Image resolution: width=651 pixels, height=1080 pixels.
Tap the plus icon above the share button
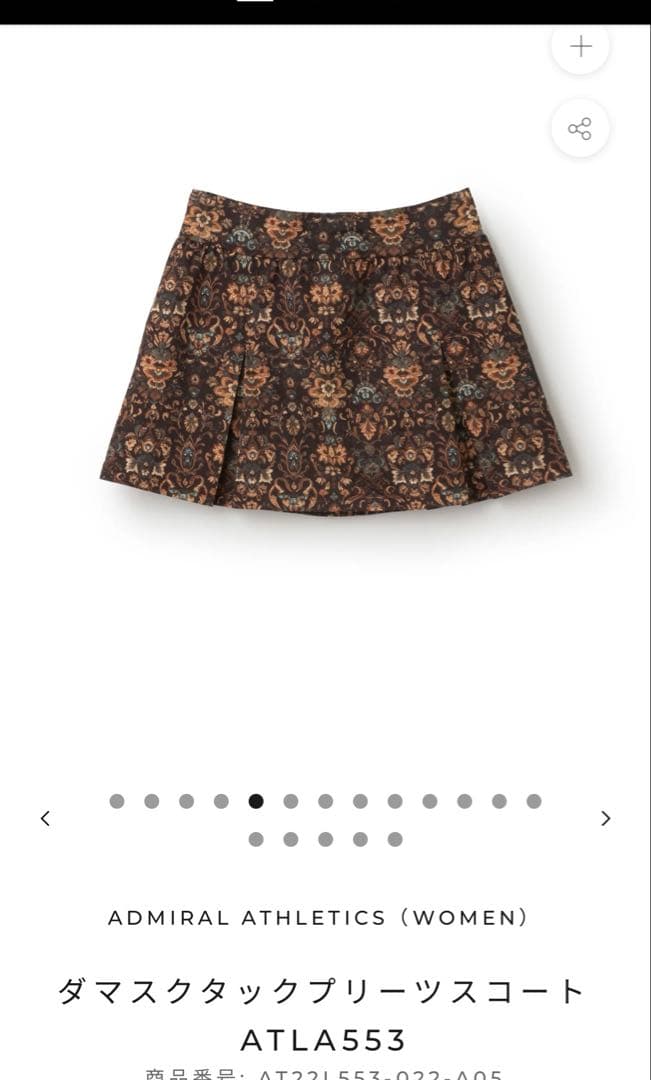point(580,46)
